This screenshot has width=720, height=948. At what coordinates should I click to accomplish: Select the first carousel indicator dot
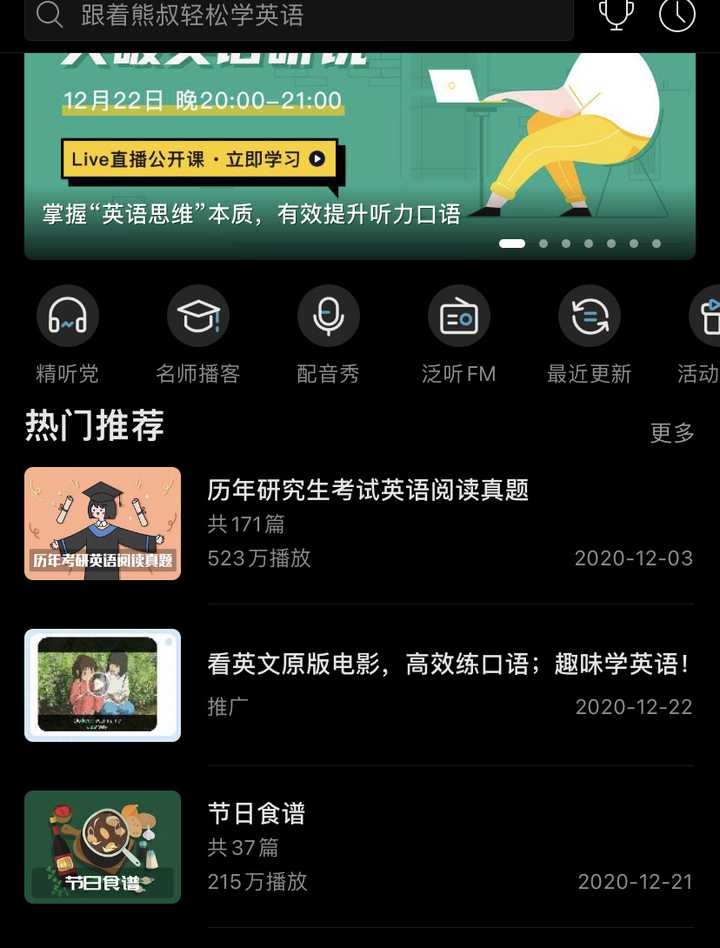513,242
